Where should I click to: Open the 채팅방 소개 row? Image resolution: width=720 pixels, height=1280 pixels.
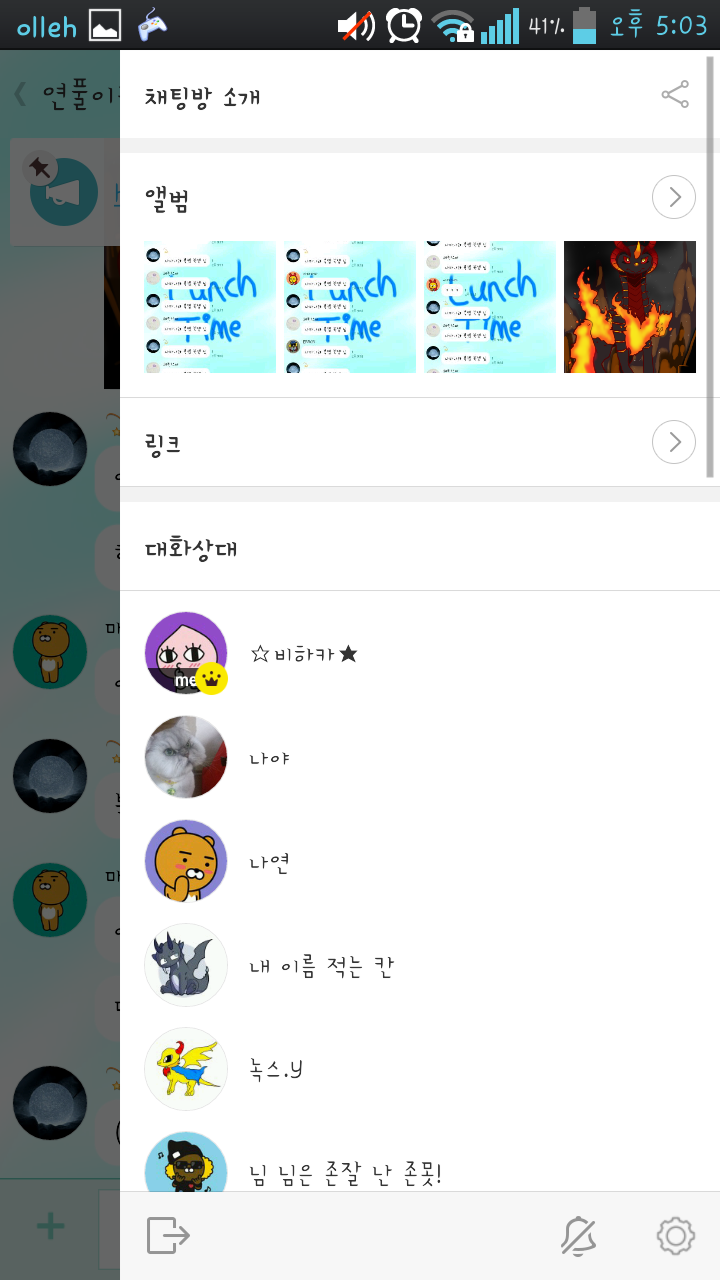click(380, 97)
